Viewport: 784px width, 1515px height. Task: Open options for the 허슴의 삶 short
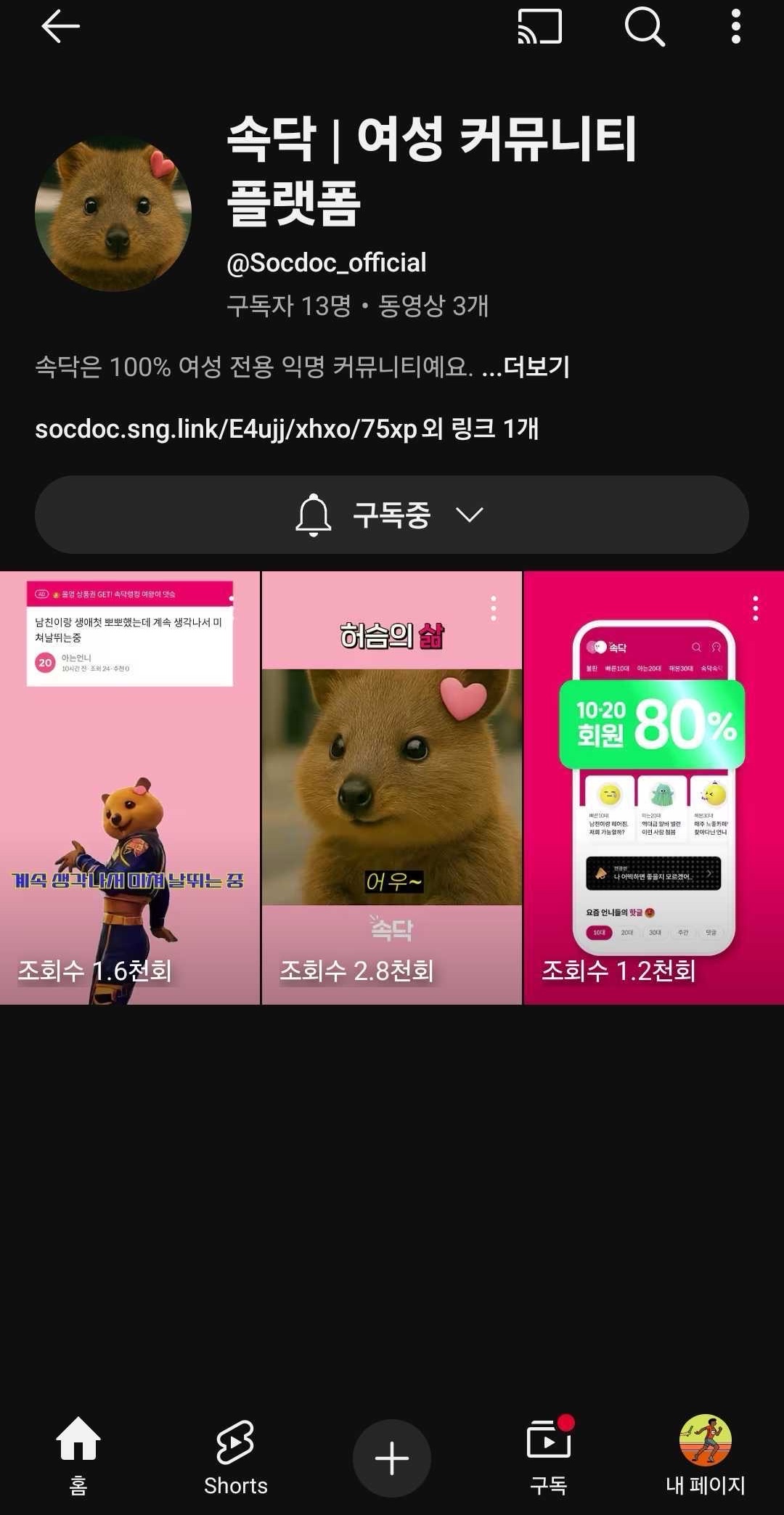tap(494, 608)
